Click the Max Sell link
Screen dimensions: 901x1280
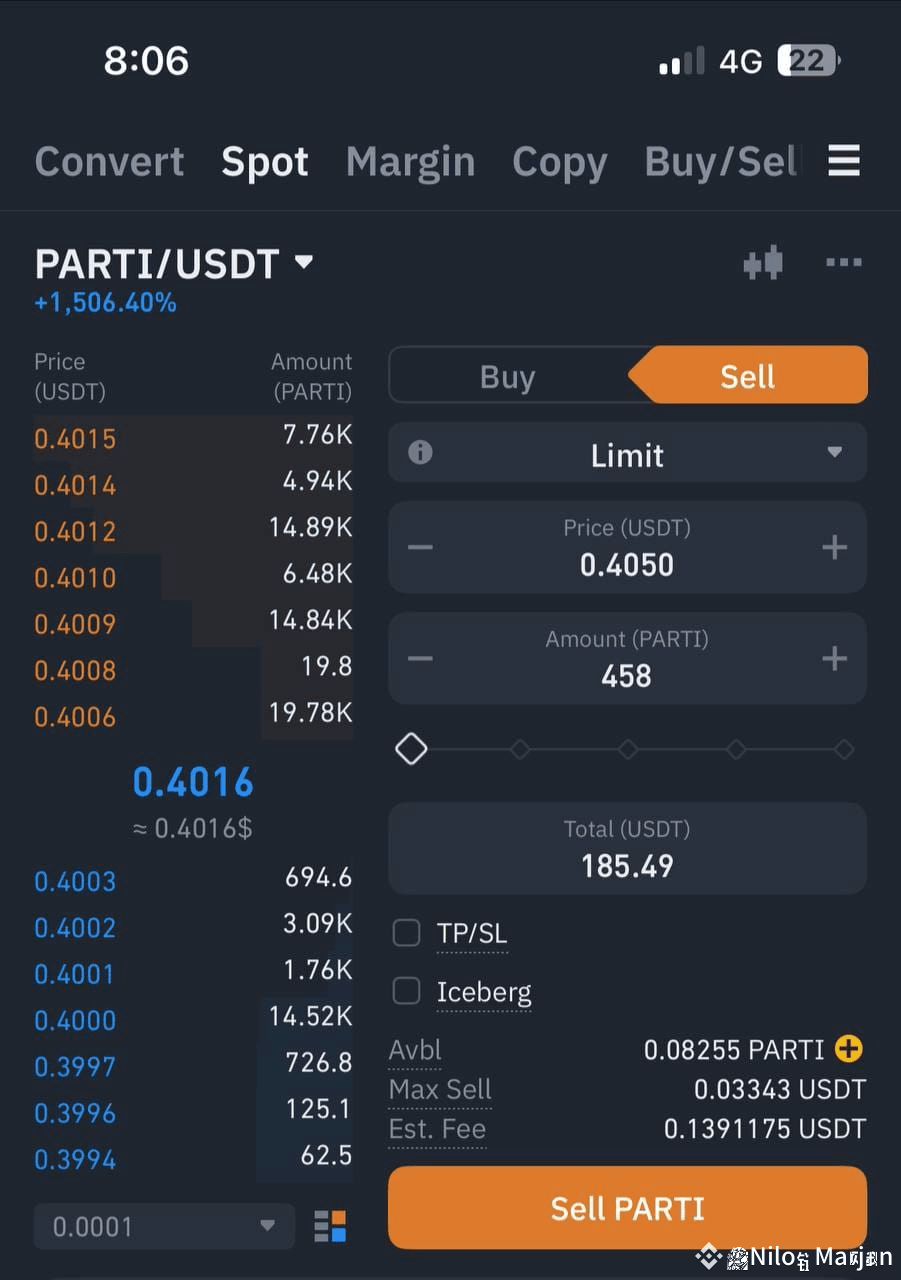point(440,1089)
